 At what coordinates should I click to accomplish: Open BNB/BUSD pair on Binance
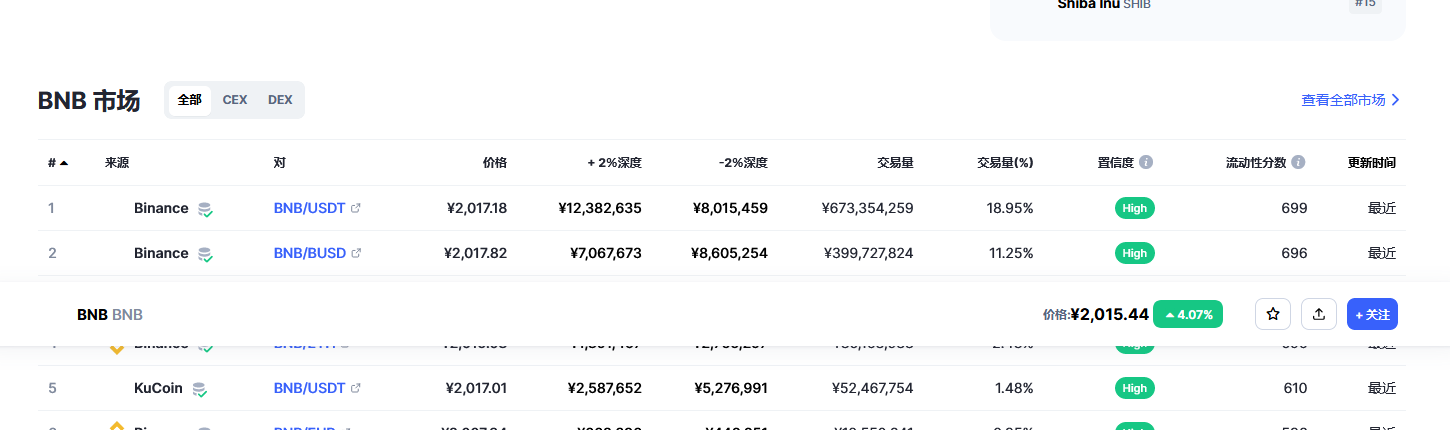[310, 253]
